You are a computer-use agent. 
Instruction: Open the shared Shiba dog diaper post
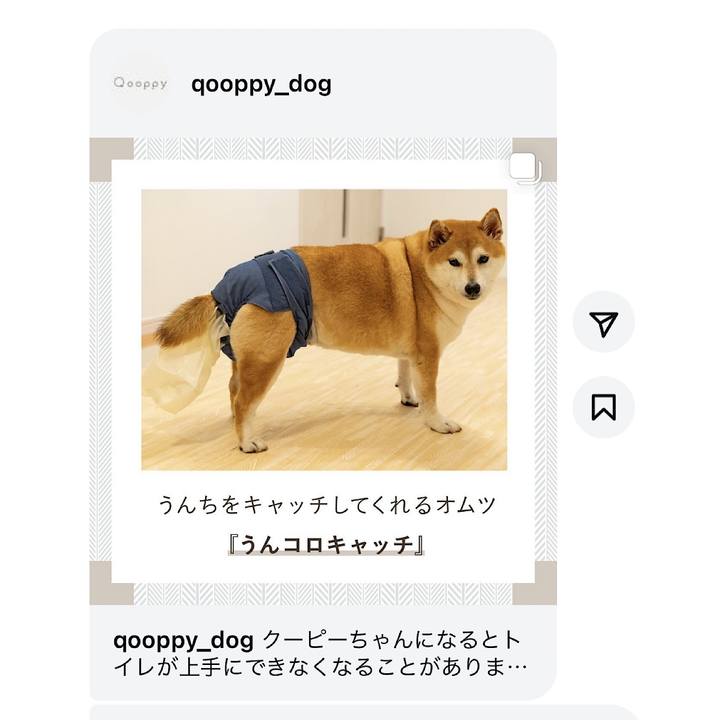point(323,370)
